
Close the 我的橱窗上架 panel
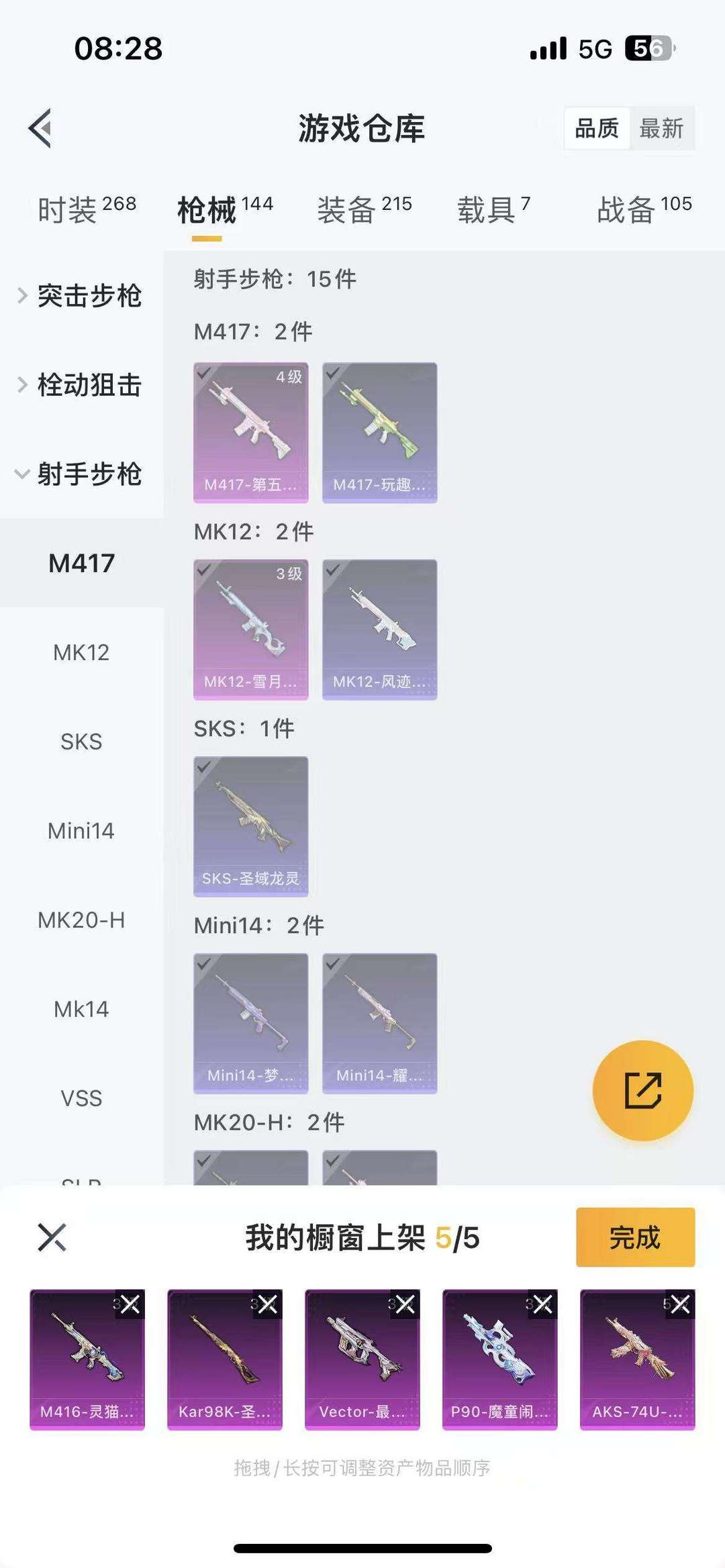coord(51,1238)
